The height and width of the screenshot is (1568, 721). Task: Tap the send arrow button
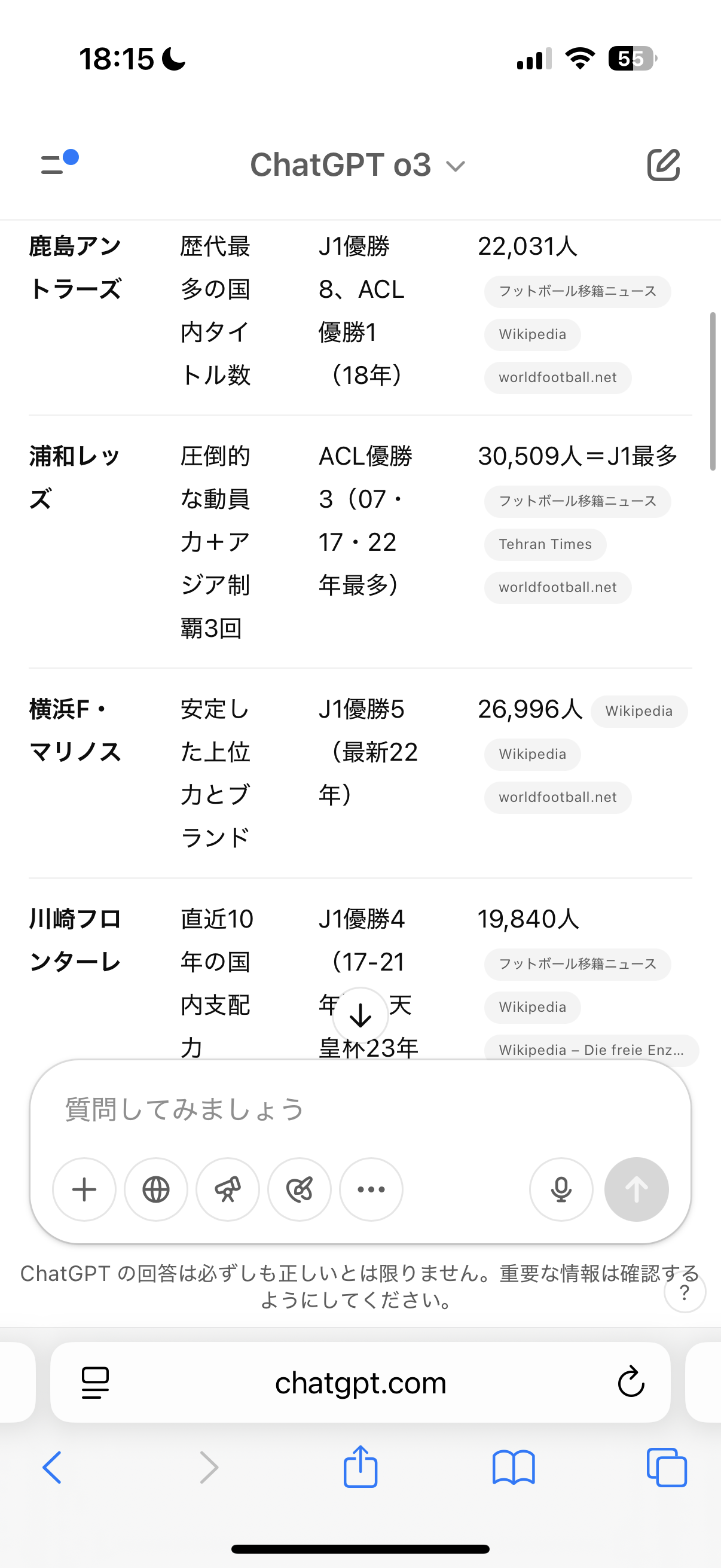(x=637, y=1189)
